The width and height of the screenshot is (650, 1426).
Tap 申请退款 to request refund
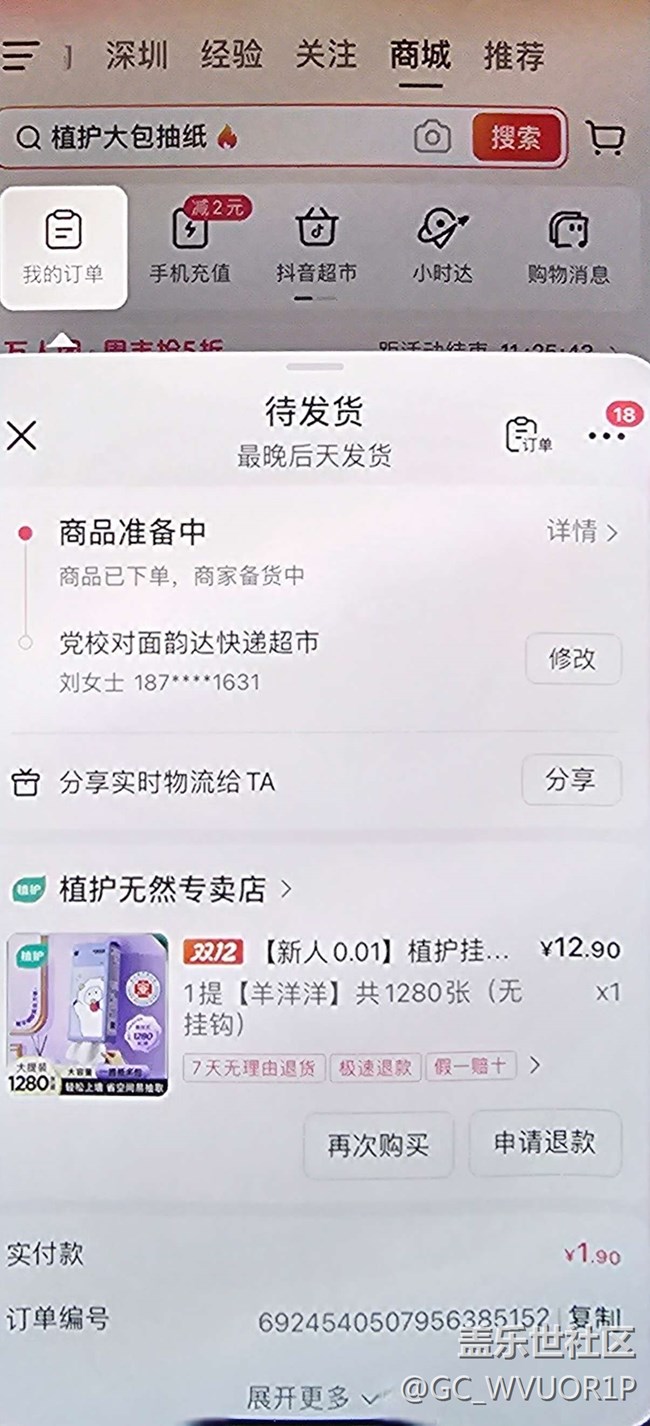pyautogui.click(x=545, y=1143)
